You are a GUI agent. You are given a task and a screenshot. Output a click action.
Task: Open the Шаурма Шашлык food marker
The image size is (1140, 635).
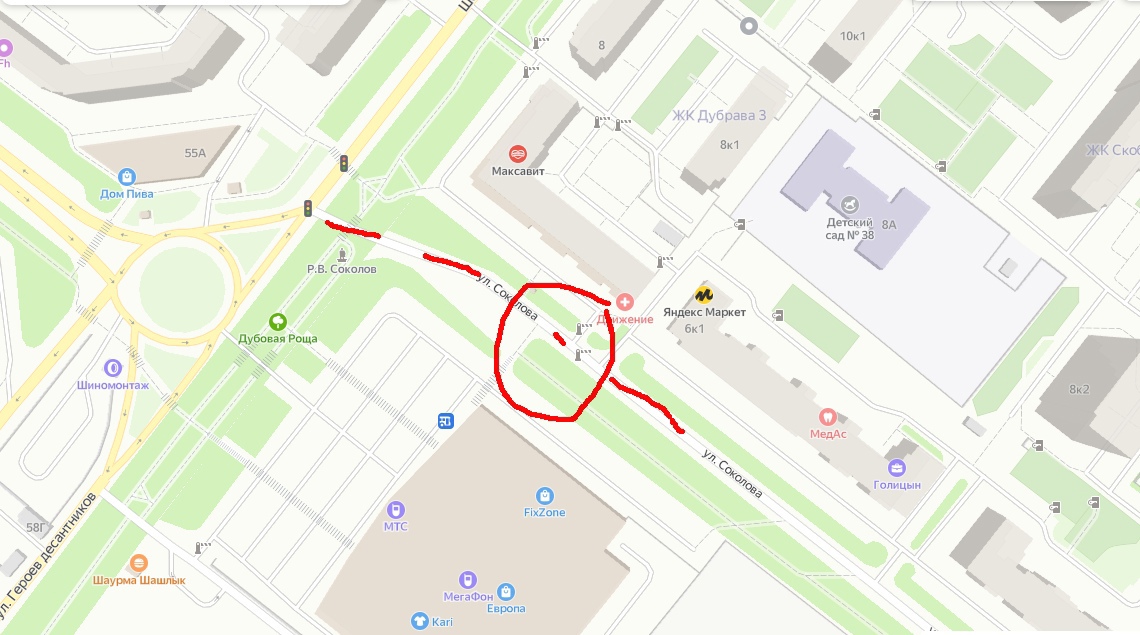(138, 563)
